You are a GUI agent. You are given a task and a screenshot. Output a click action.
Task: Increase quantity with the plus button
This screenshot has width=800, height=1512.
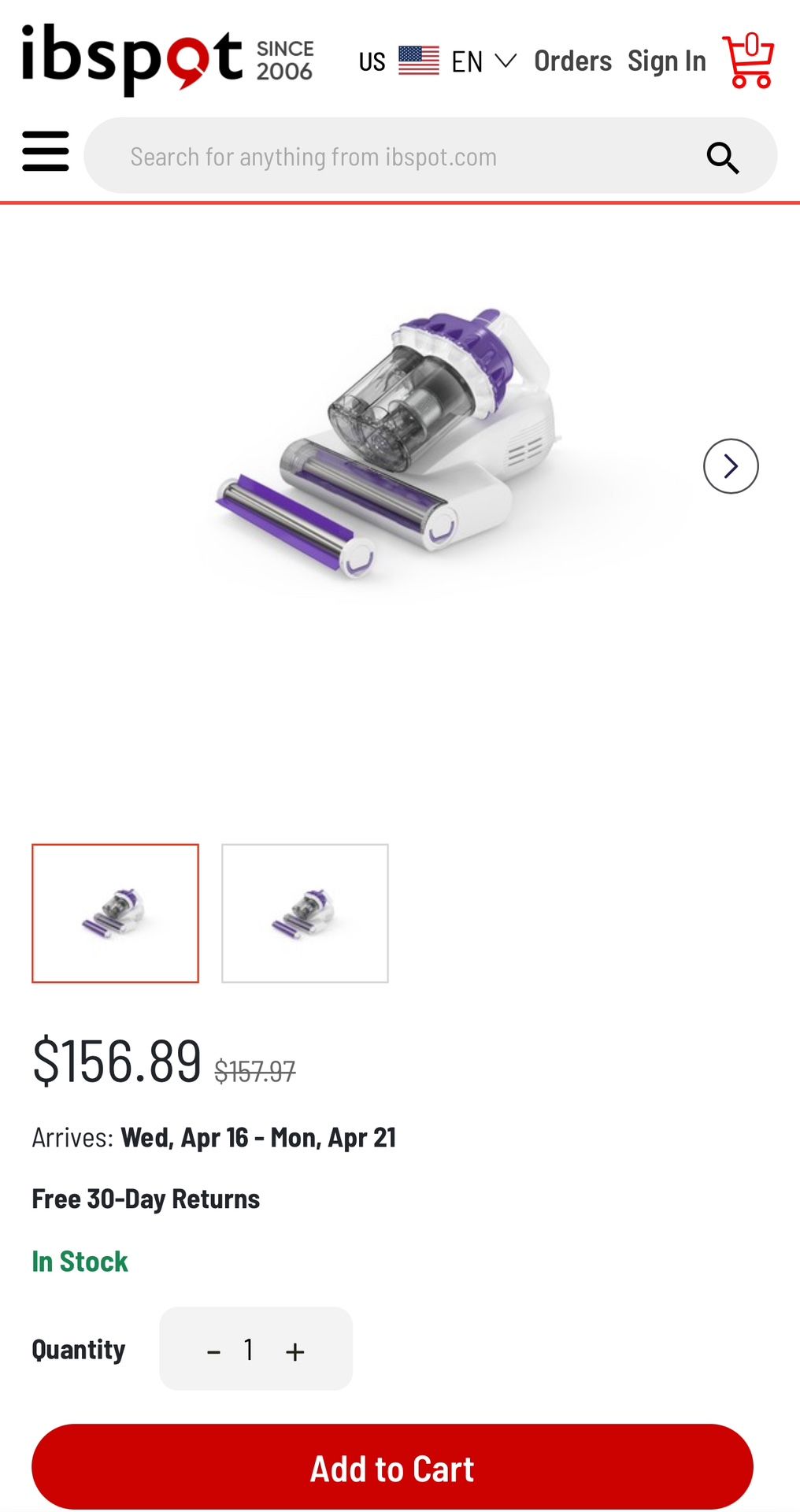point(295,1351)
